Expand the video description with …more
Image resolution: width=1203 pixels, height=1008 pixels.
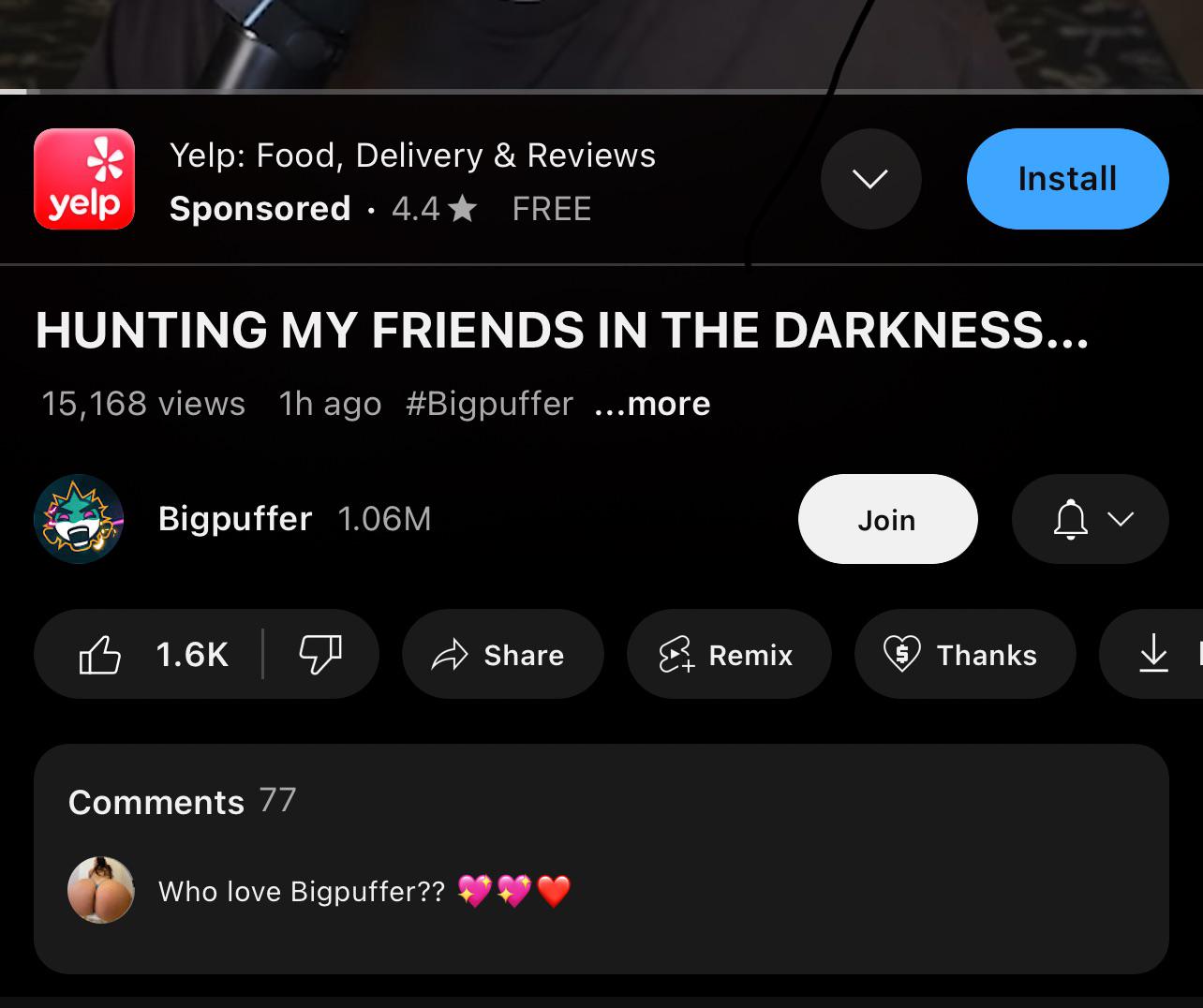pos(653,404)
